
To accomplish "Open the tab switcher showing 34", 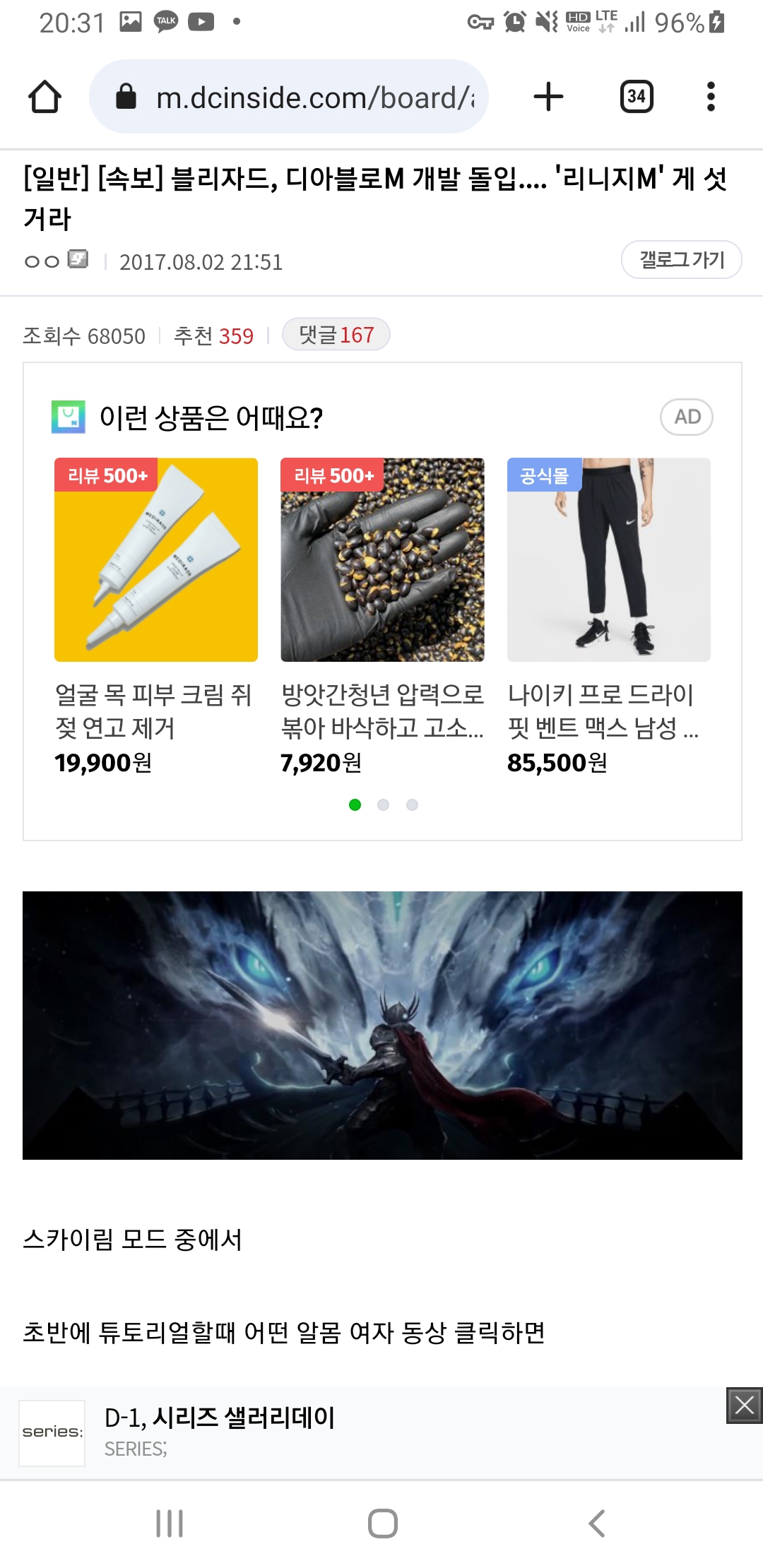I will coord(636,97).
